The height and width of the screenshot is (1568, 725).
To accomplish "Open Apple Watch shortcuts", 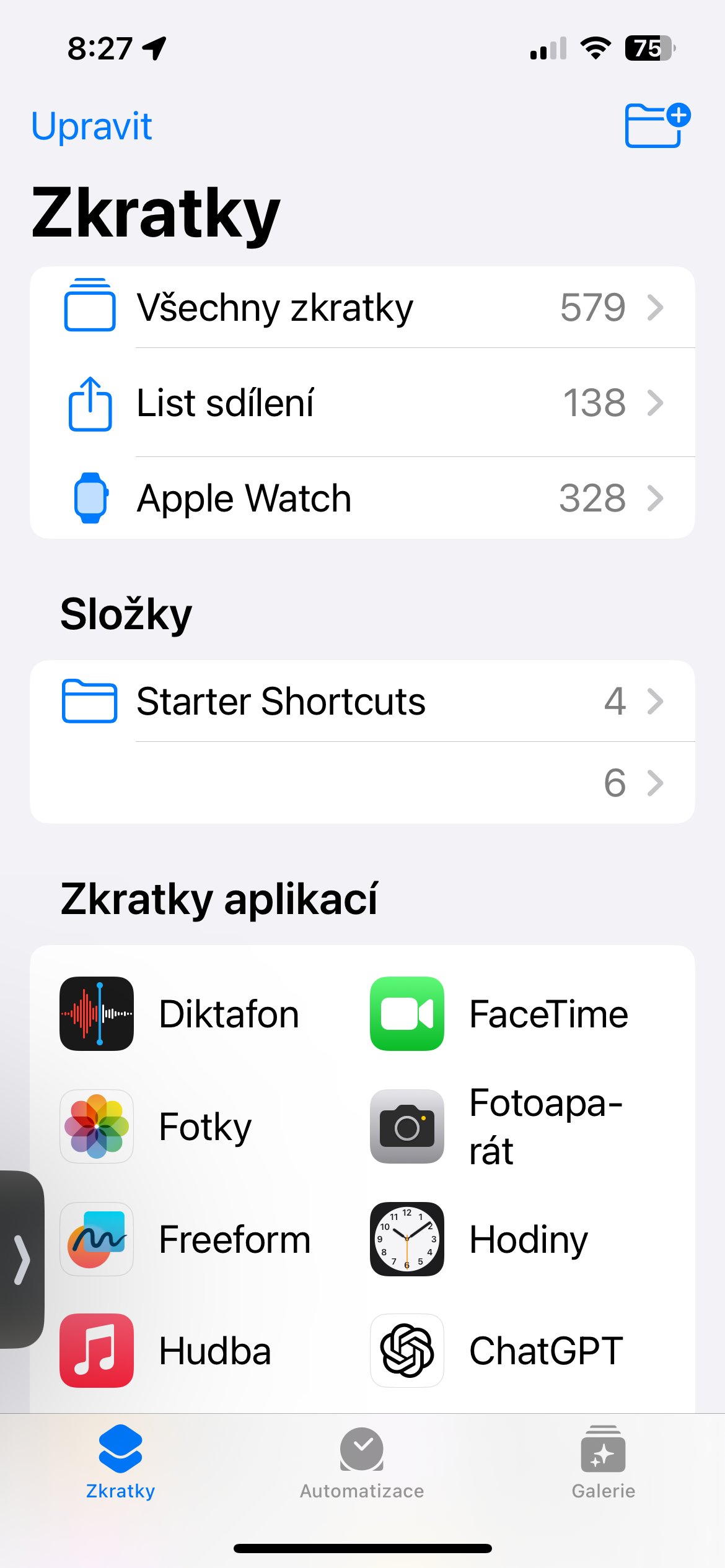I will point(362,499).
